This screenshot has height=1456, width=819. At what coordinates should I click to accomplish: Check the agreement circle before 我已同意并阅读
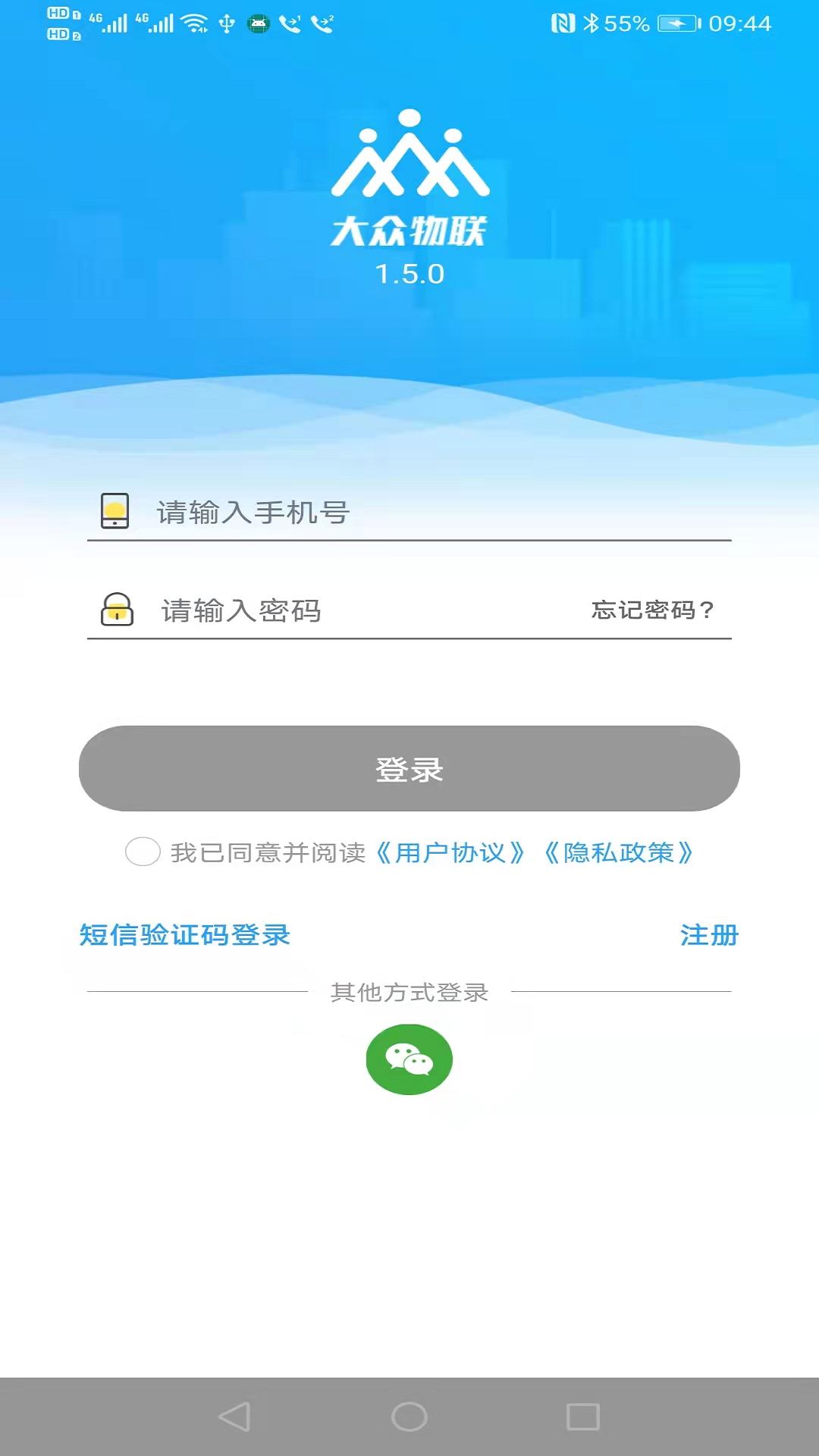tap(143, 852)
